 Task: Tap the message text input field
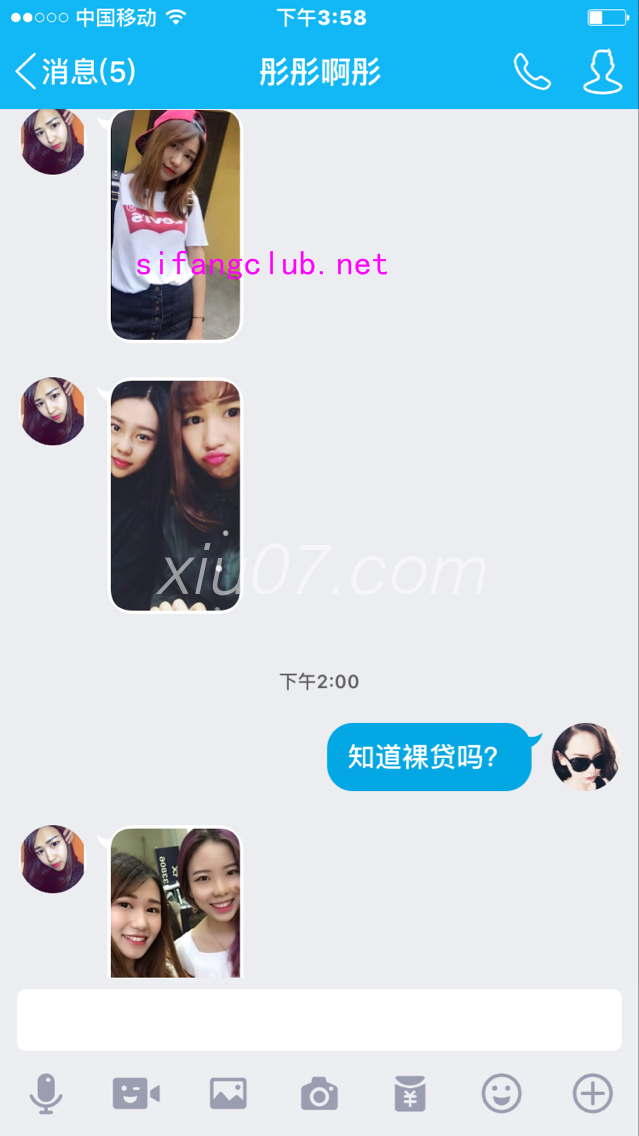pyautogui.click(x=319, y=1020)
